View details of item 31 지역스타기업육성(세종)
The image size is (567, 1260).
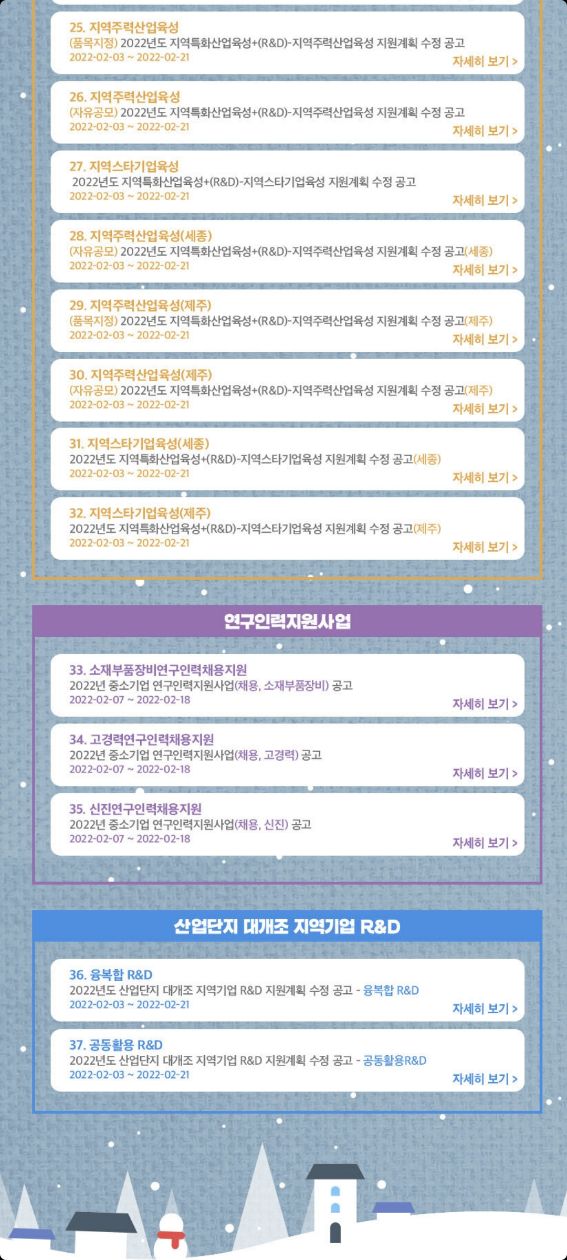(x=485, y=478)
